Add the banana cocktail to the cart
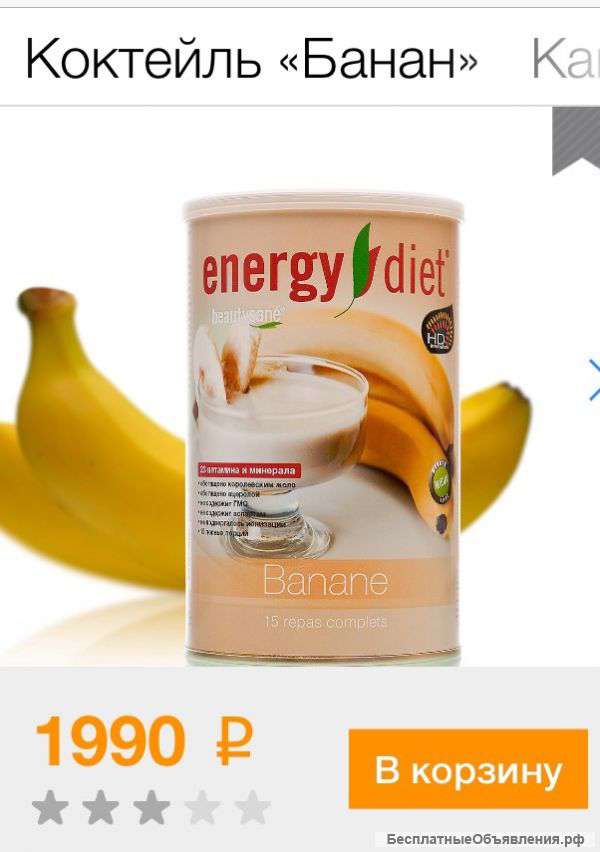The height and width of the screenshot is (852, 600). tap(467, 769)
